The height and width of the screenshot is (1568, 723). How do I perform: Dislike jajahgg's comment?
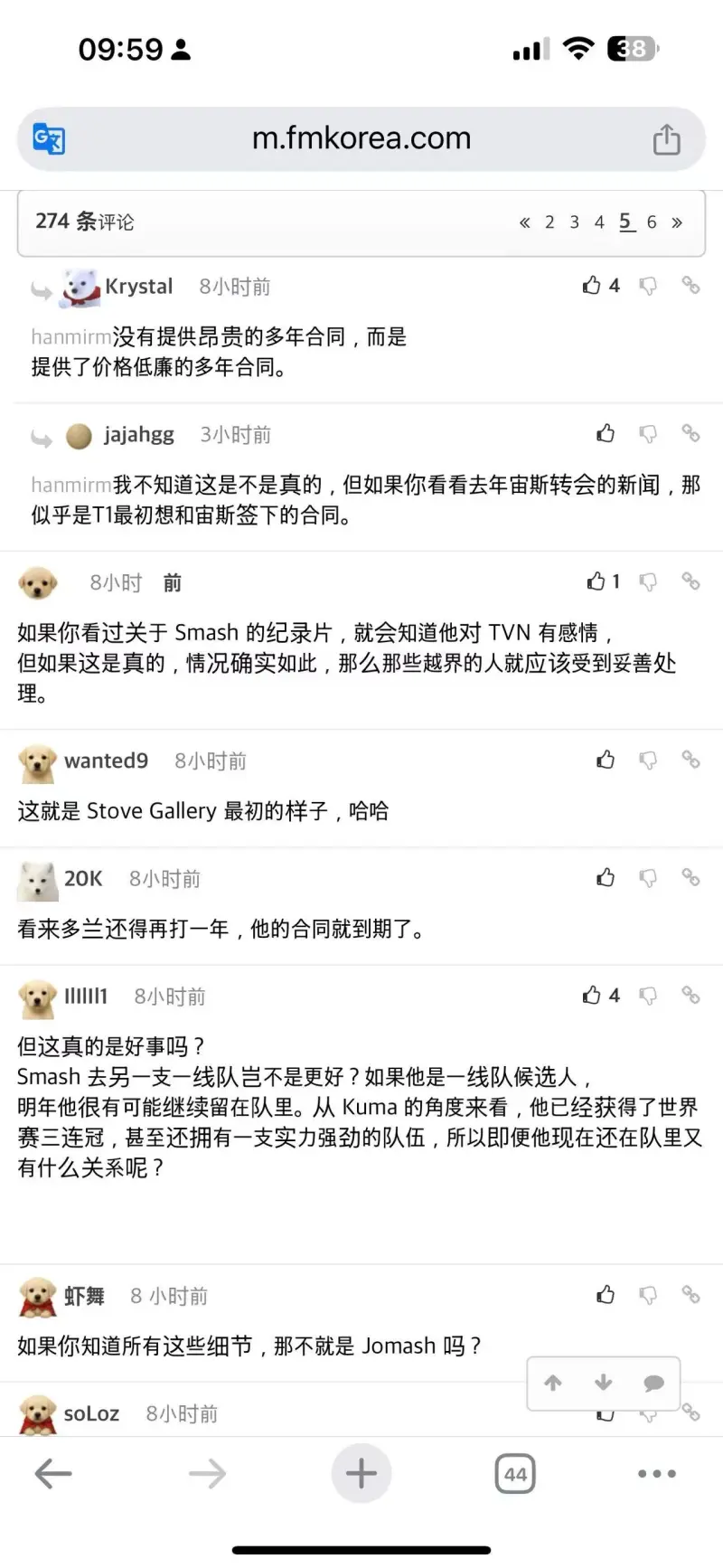(x=648, y=434)
